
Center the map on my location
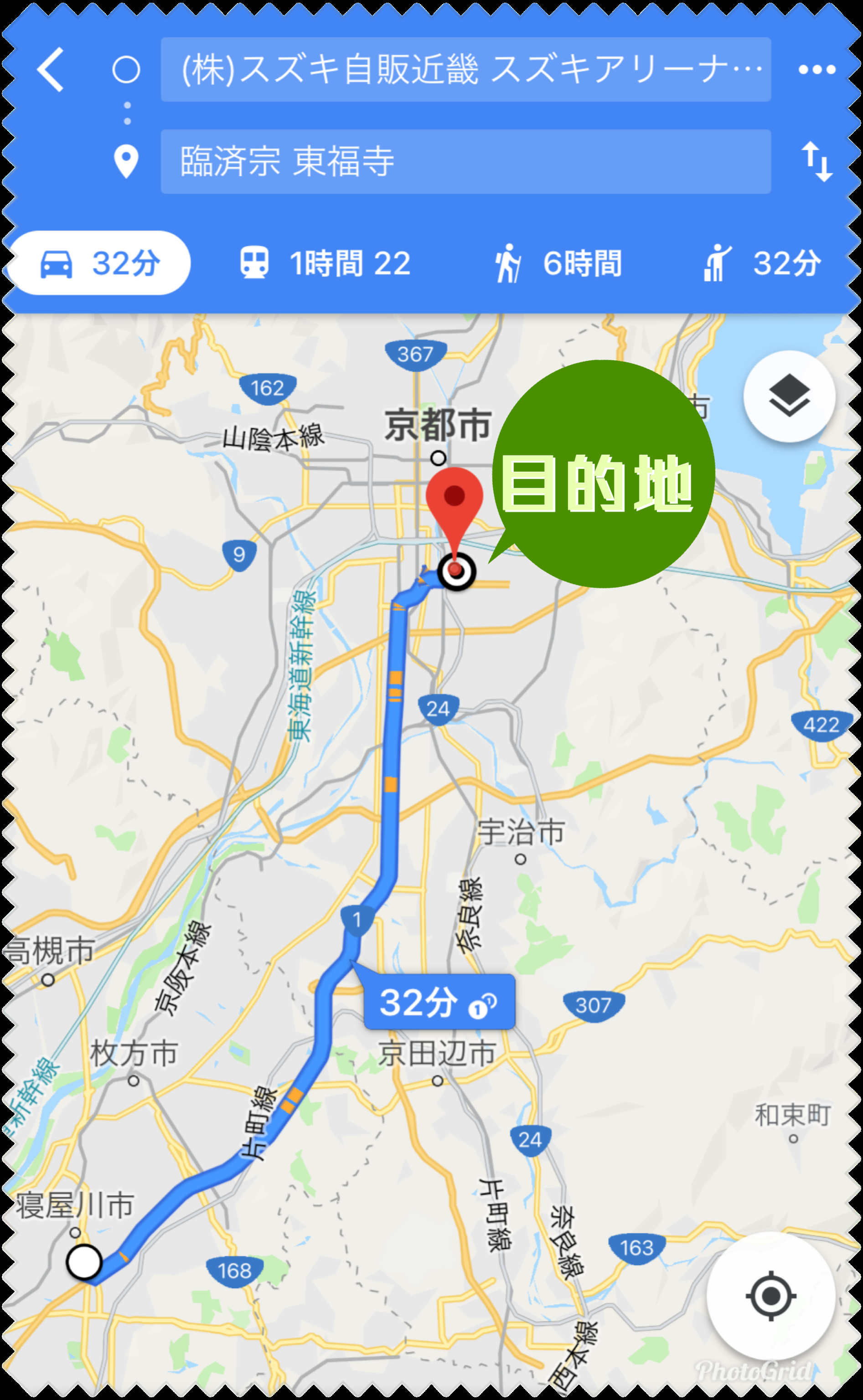click(x=770, y=1296)
